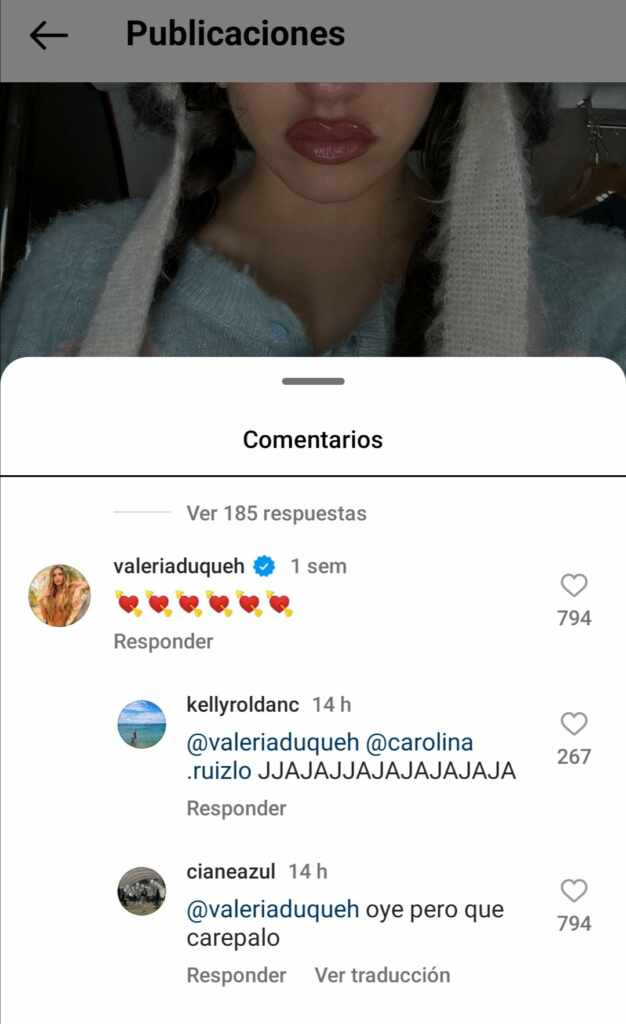The height and width of the screenshot is (1024, 626).
Task: Open cianeazul's profile picture
Action: pos(142,891)
